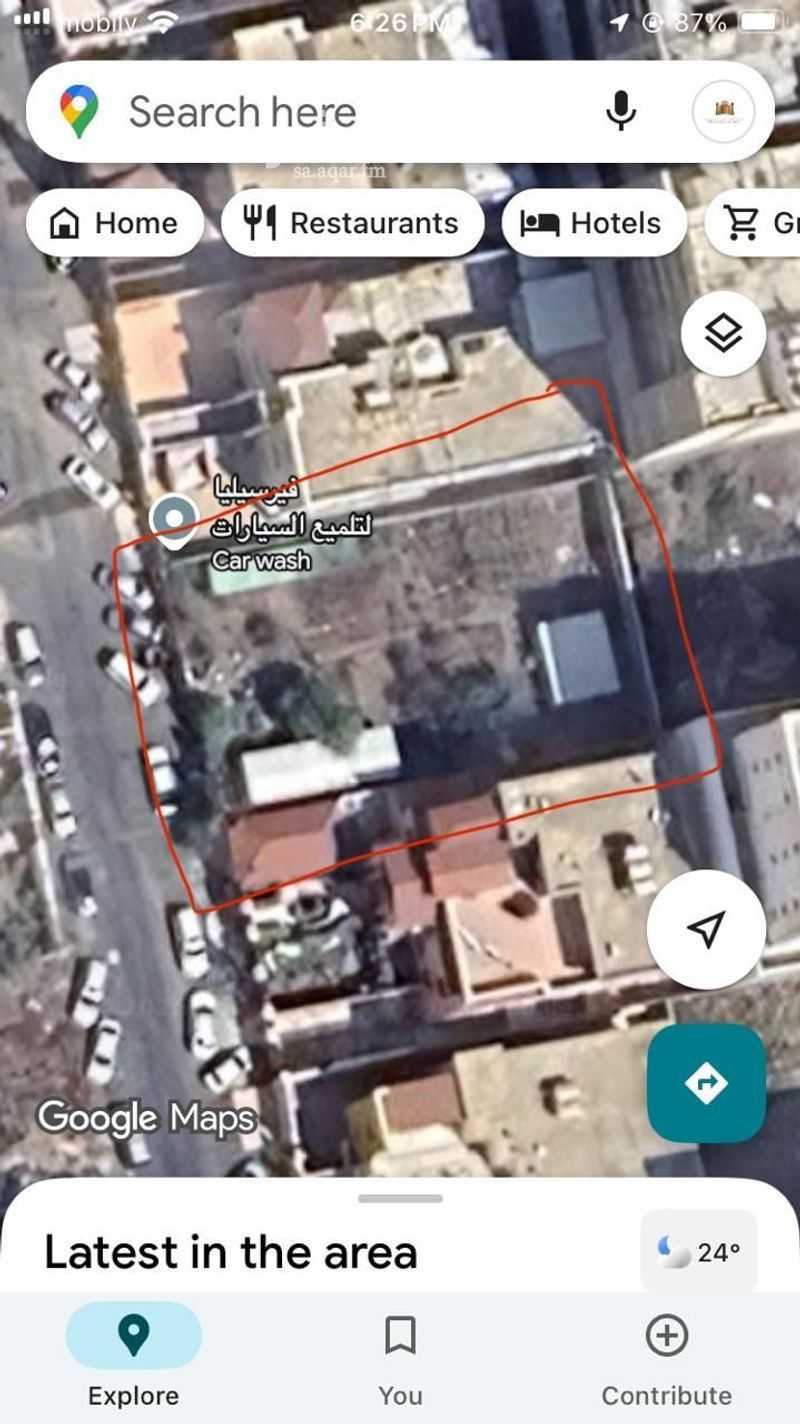
Task: Open the account profile picture
Action: pos(723,111)
